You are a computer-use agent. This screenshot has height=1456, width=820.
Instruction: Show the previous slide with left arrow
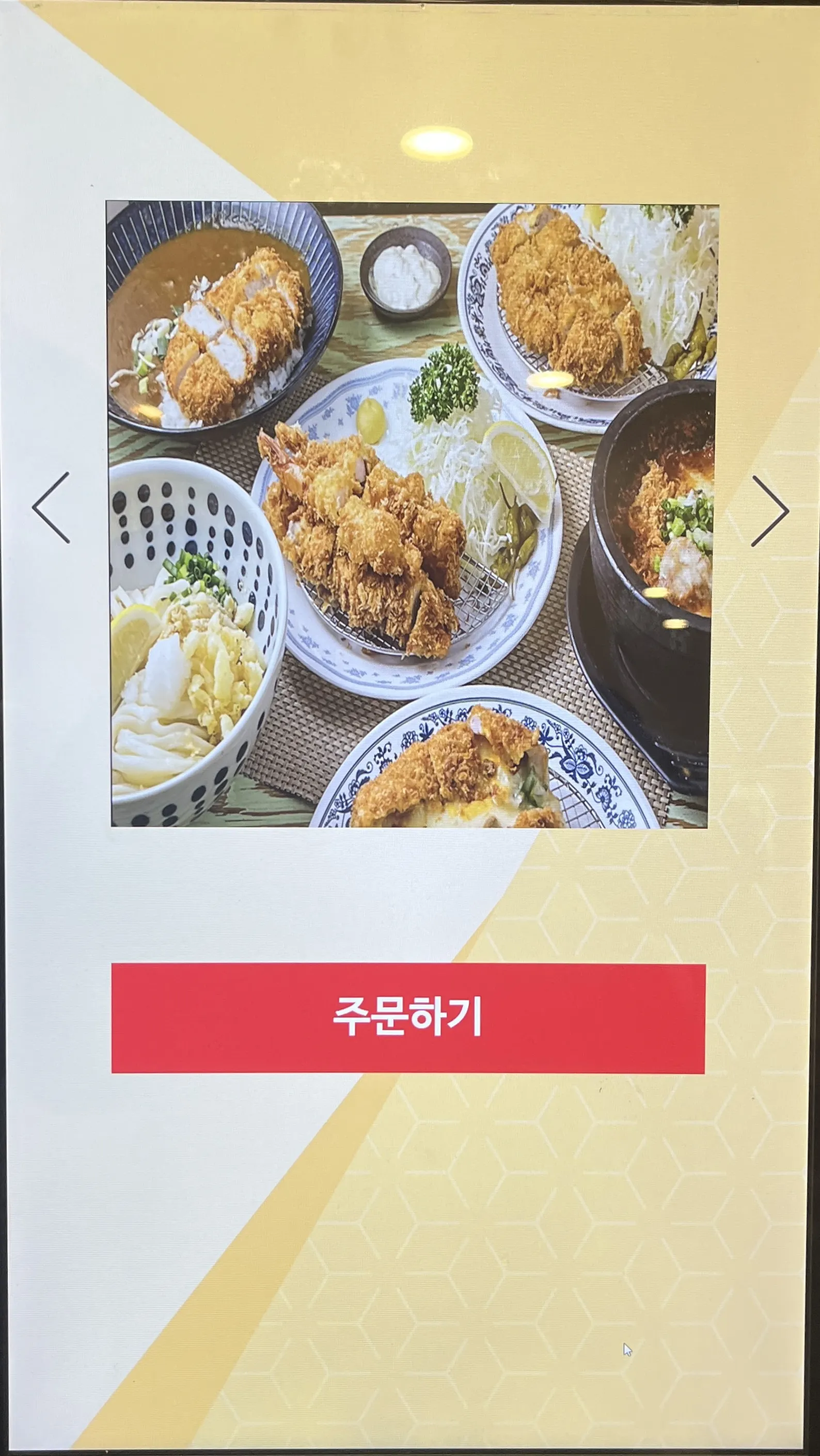[52, 508]
